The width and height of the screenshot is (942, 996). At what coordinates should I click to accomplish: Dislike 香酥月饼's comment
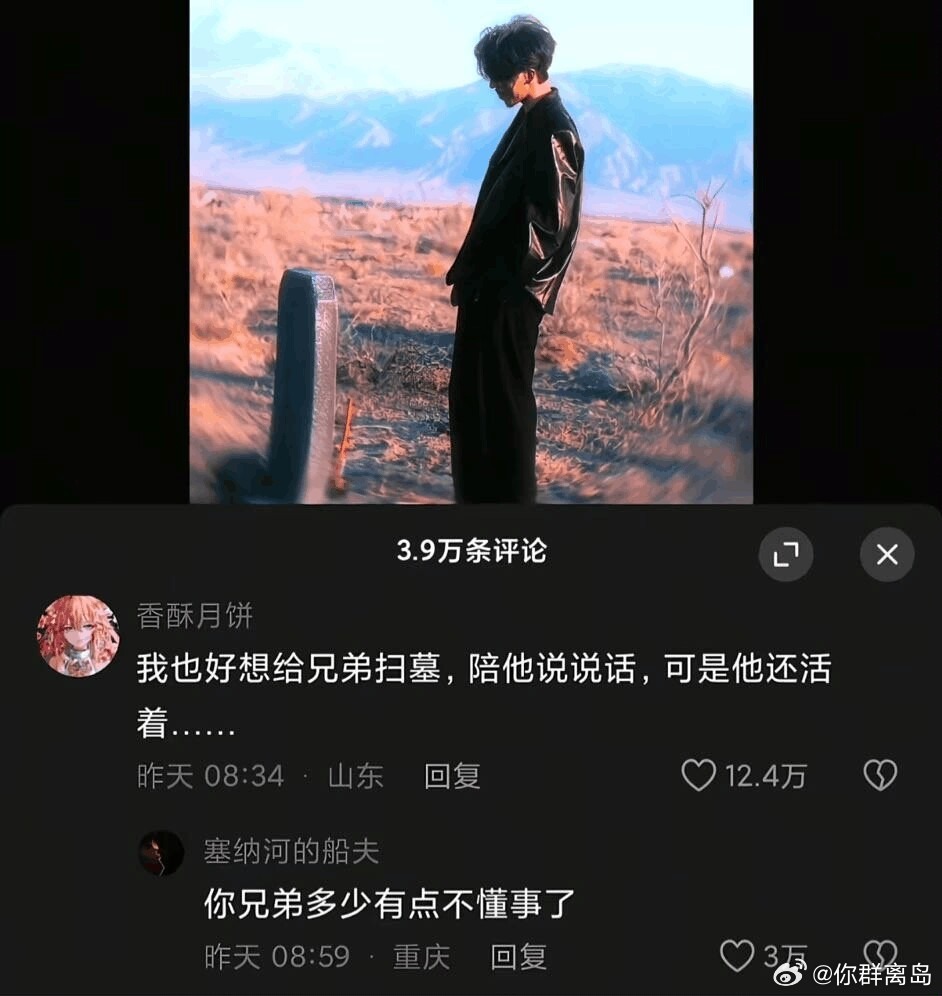tap(880, 775)
